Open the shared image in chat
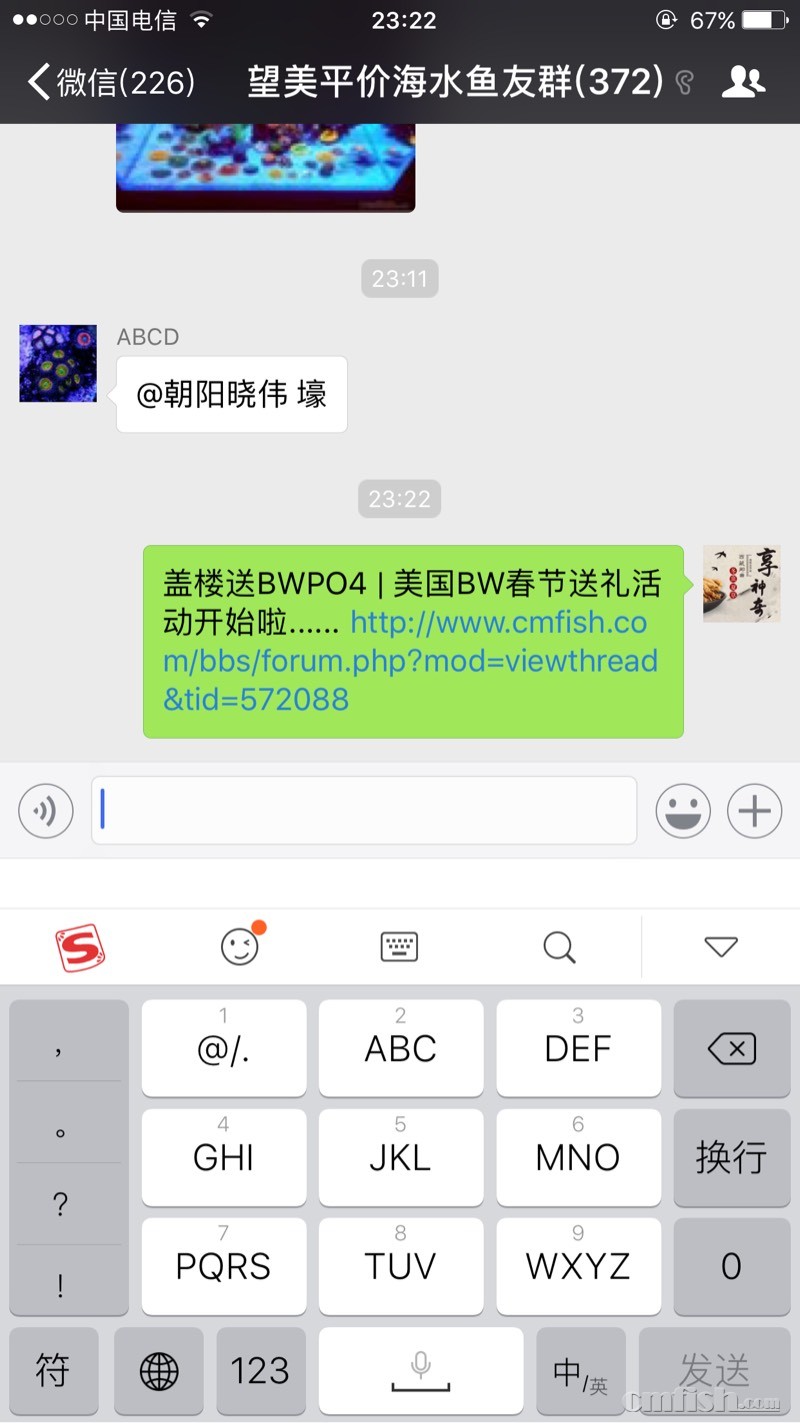800x1423 pixels. click(x=265, y=166)
